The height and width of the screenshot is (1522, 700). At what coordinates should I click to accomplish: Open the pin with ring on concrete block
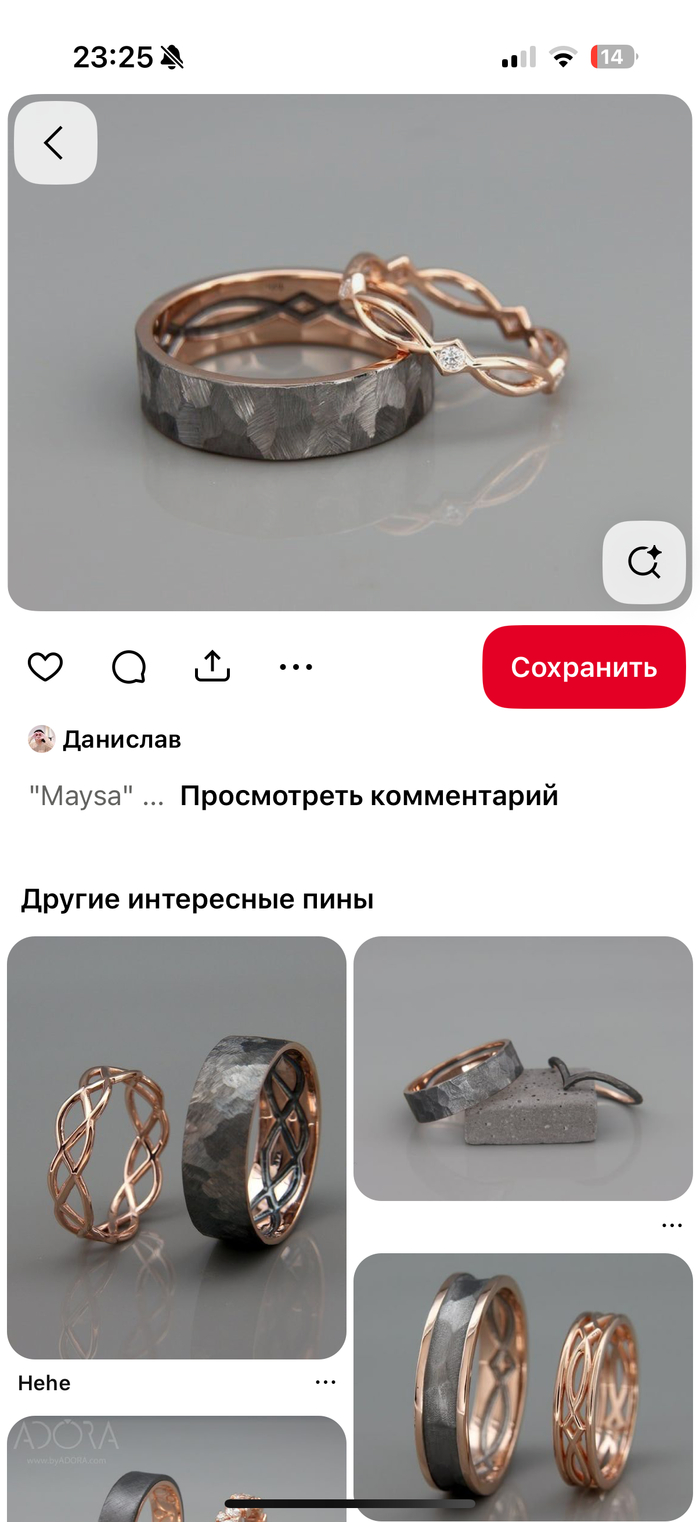[523, 1068]
